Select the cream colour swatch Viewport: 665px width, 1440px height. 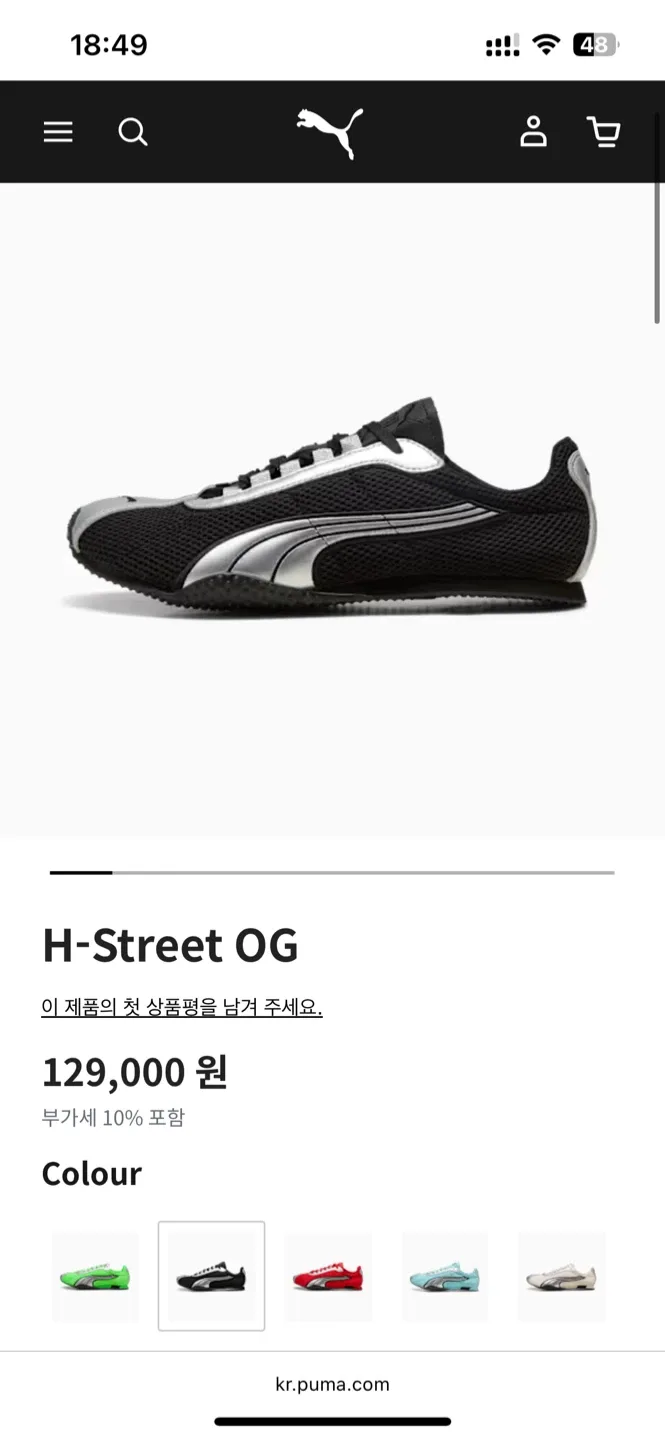[x=562, y=1277]
